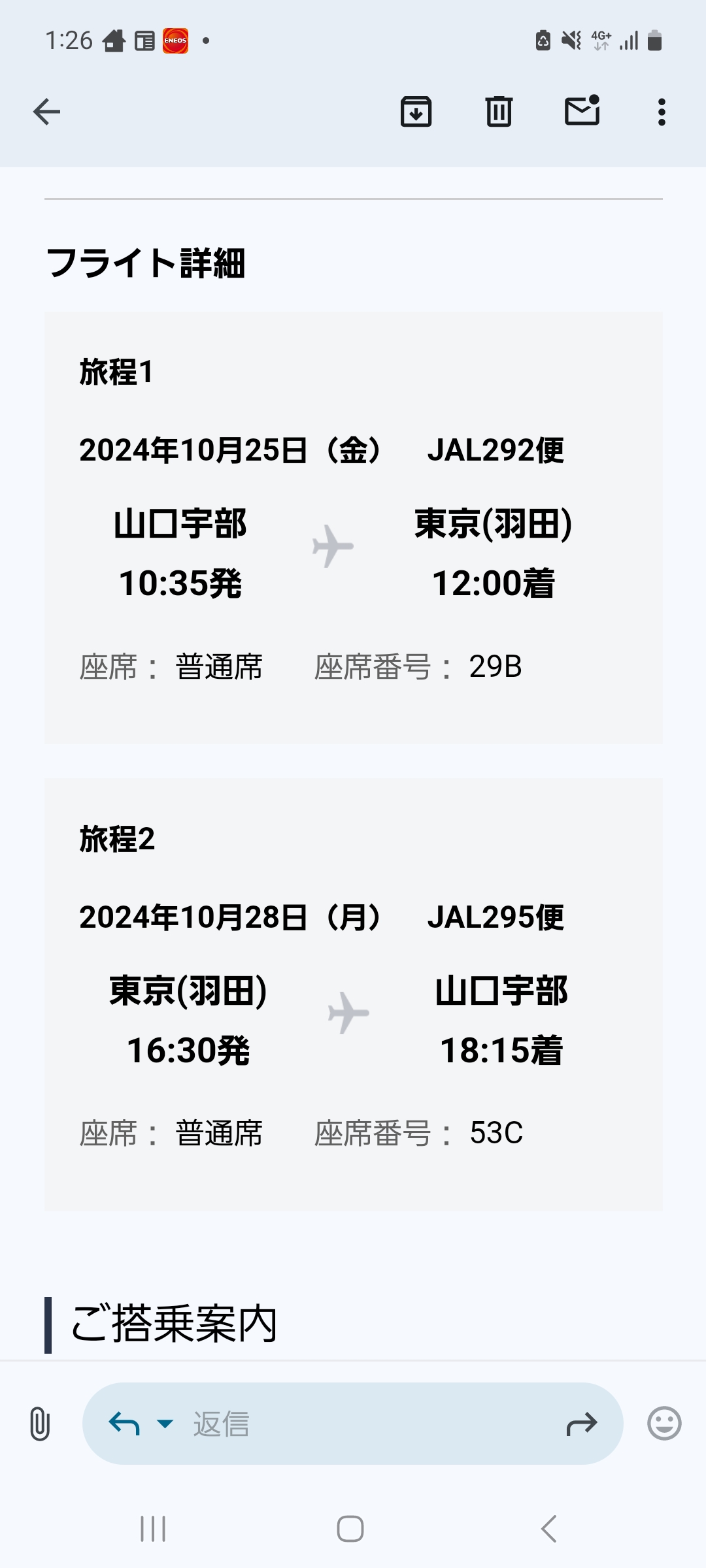Open the recent apps view
This screenshot has width=706, height=1568.
(x=153, y=1529)
